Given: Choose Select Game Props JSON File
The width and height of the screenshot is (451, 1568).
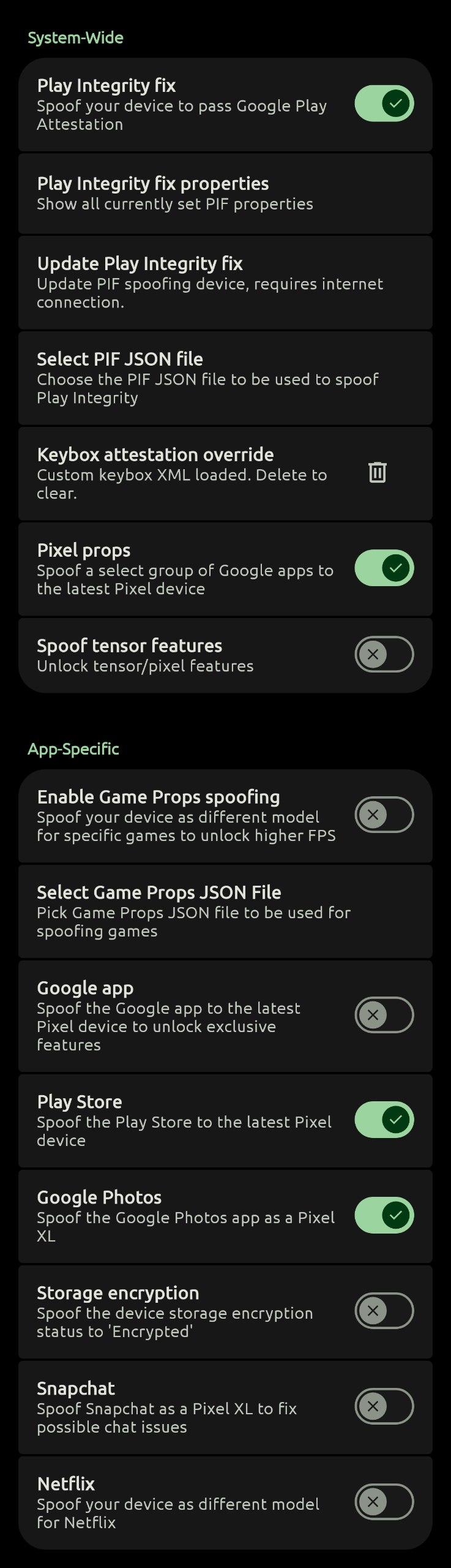Looking at the screenshot, I should point(225,911).
